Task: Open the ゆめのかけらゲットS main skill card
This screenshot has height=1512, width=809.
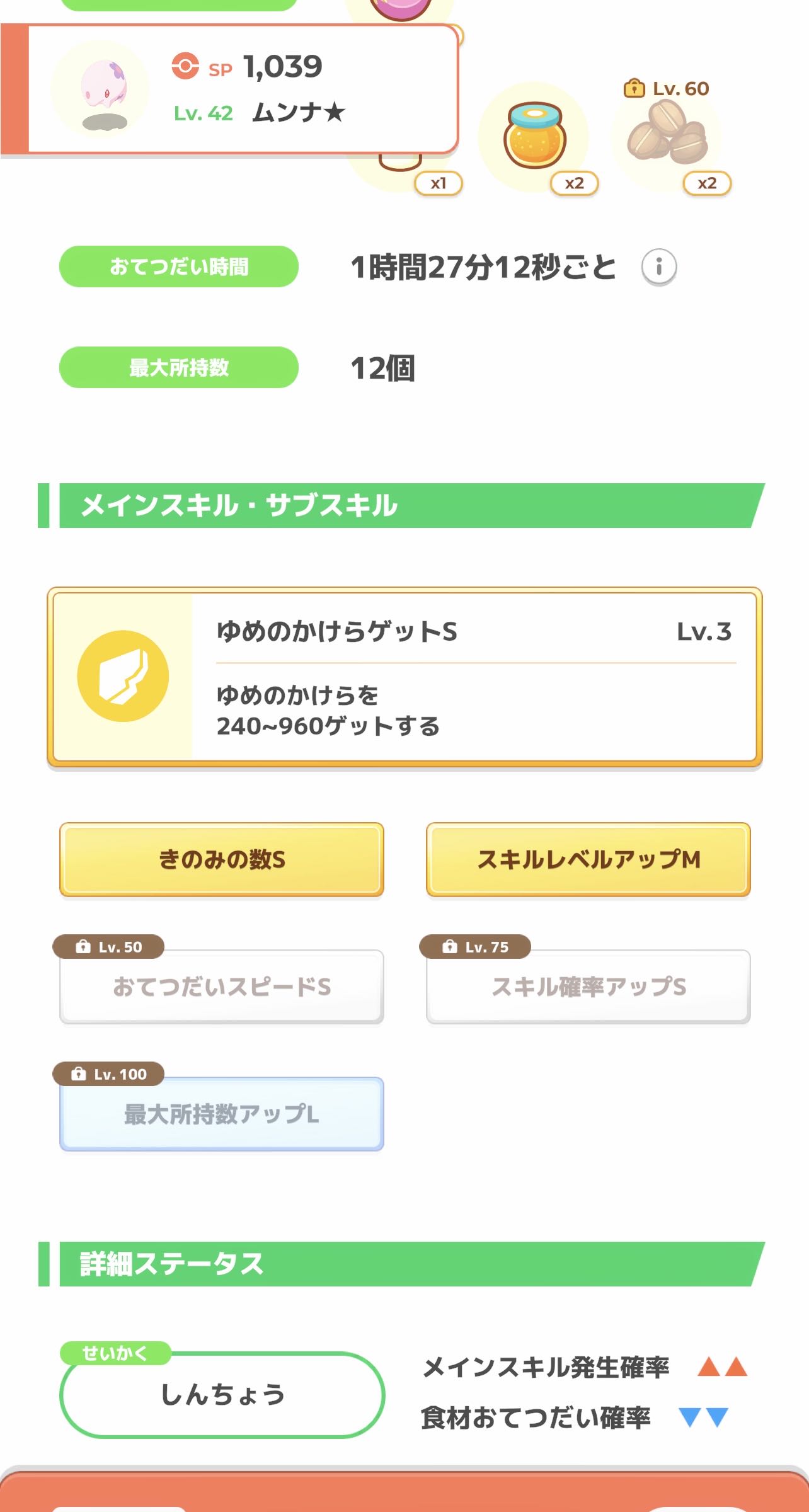Action: (404, 677)
